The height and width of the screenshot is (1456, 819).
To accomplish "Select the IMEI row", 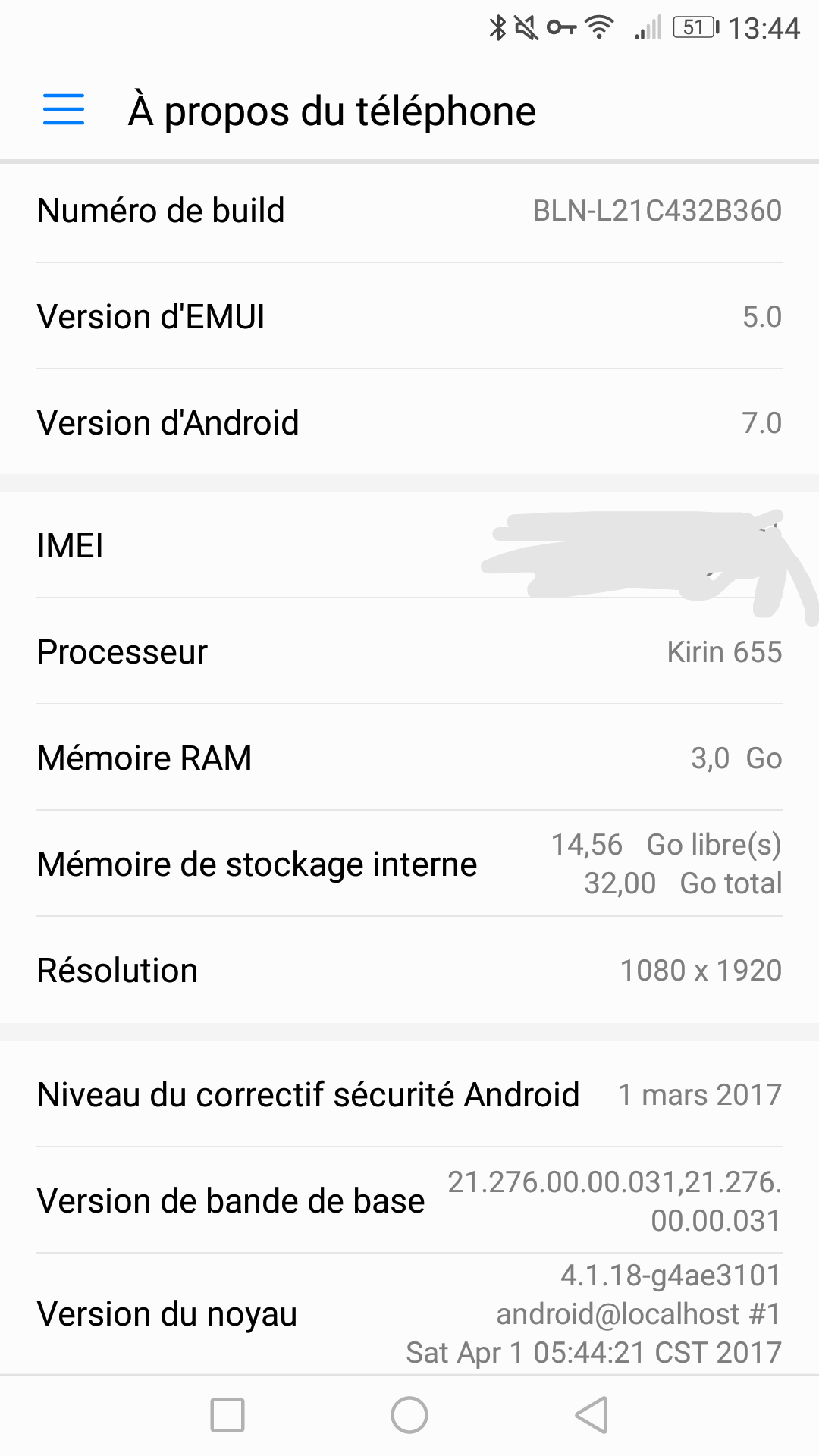I will [x=409, y=546].
